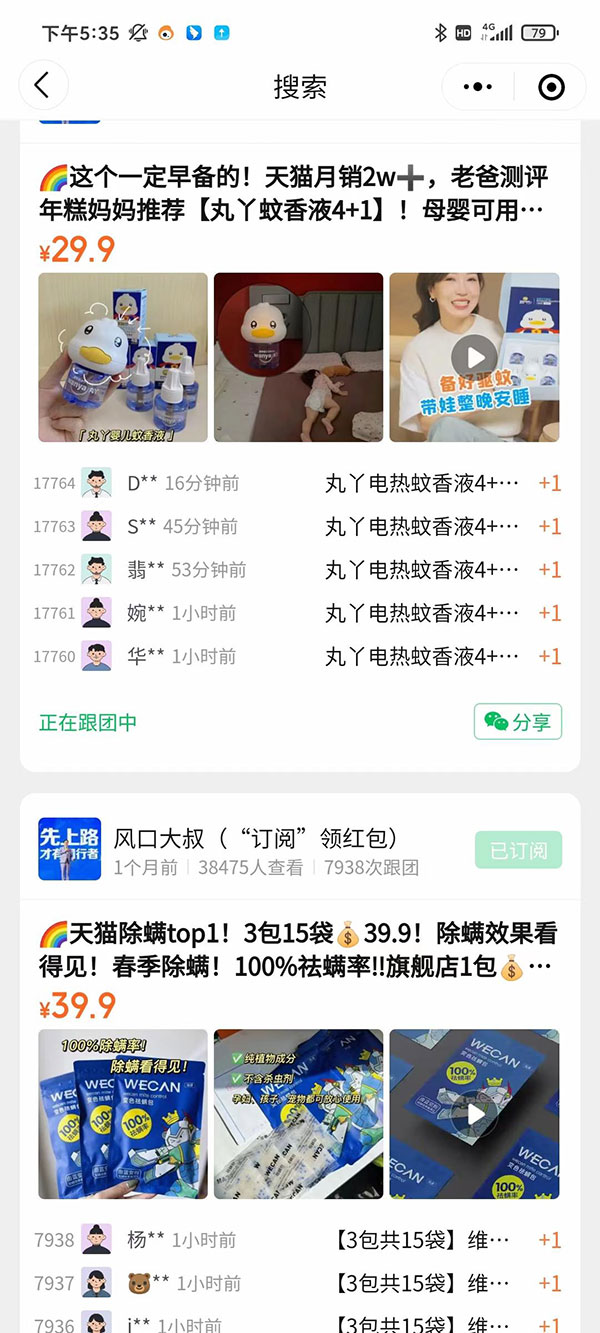Viewport: 600px width, 1333px height.
Task: Toggle the 已订阅 subscription button
Action: tap(518, 850)
